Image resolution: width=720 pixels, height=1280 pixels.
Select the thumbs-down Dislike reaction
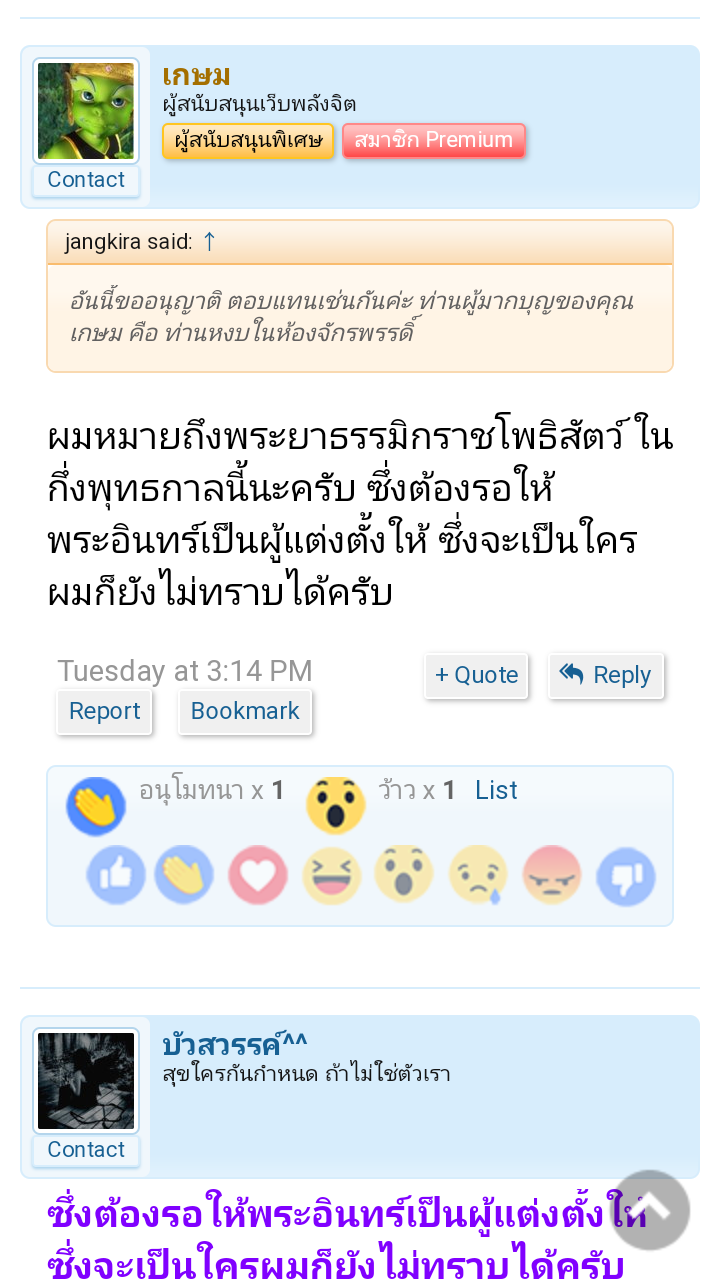(x=625, y=874)
